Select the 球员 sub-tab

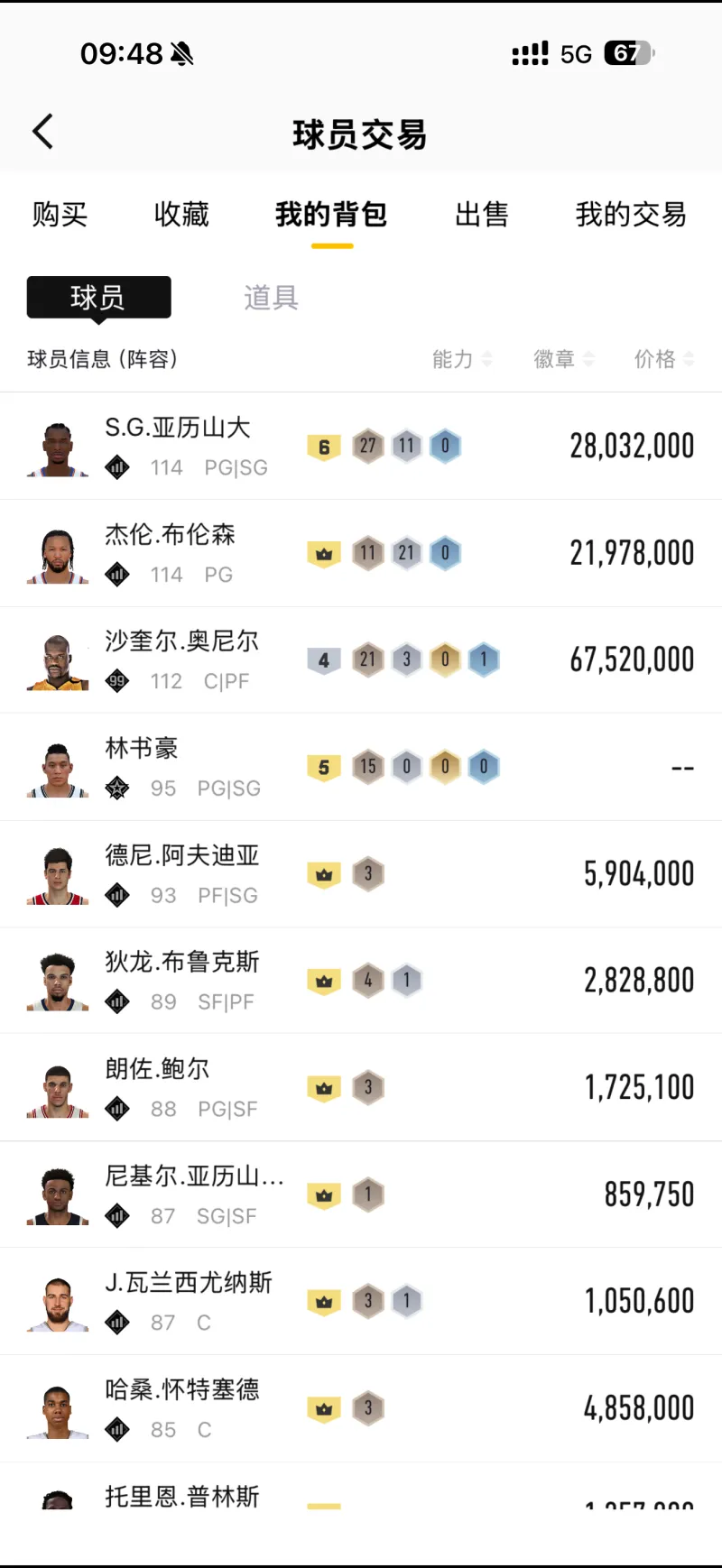pos(98,297)
